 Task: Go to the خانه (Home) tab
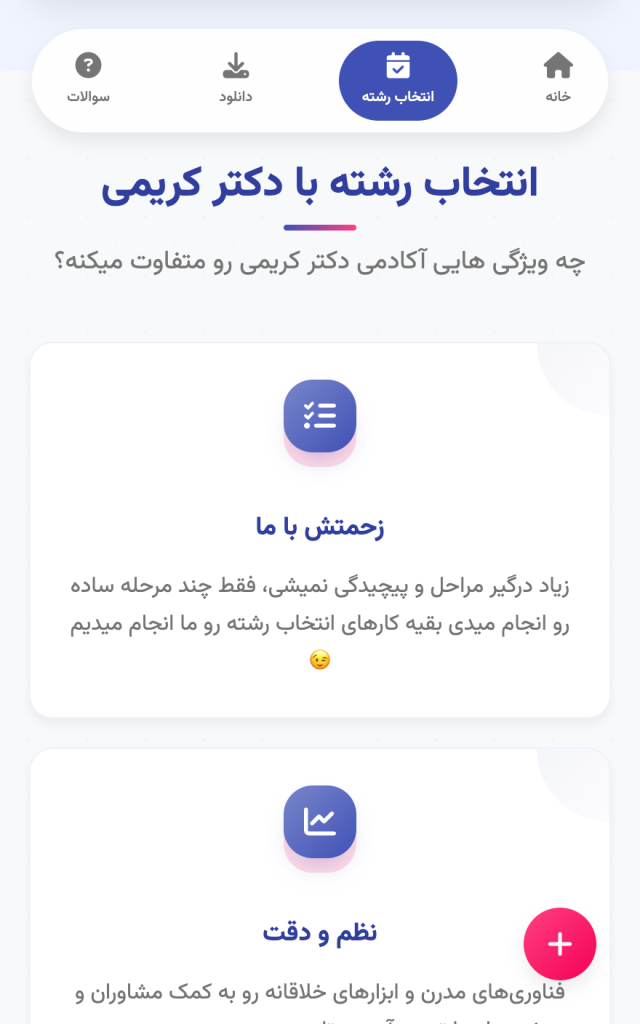[558, 79]
